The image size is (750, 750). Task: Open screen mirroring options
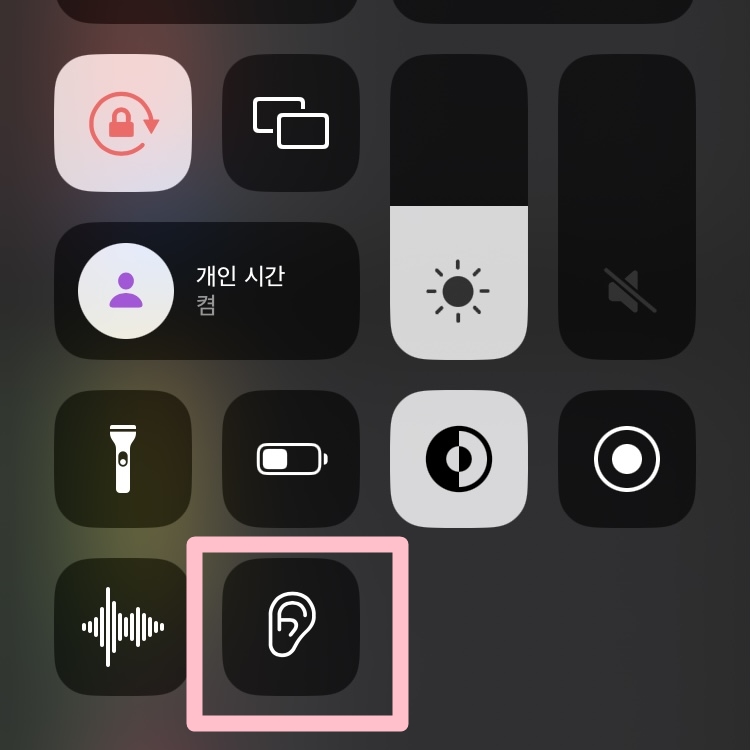coord(291,123)
